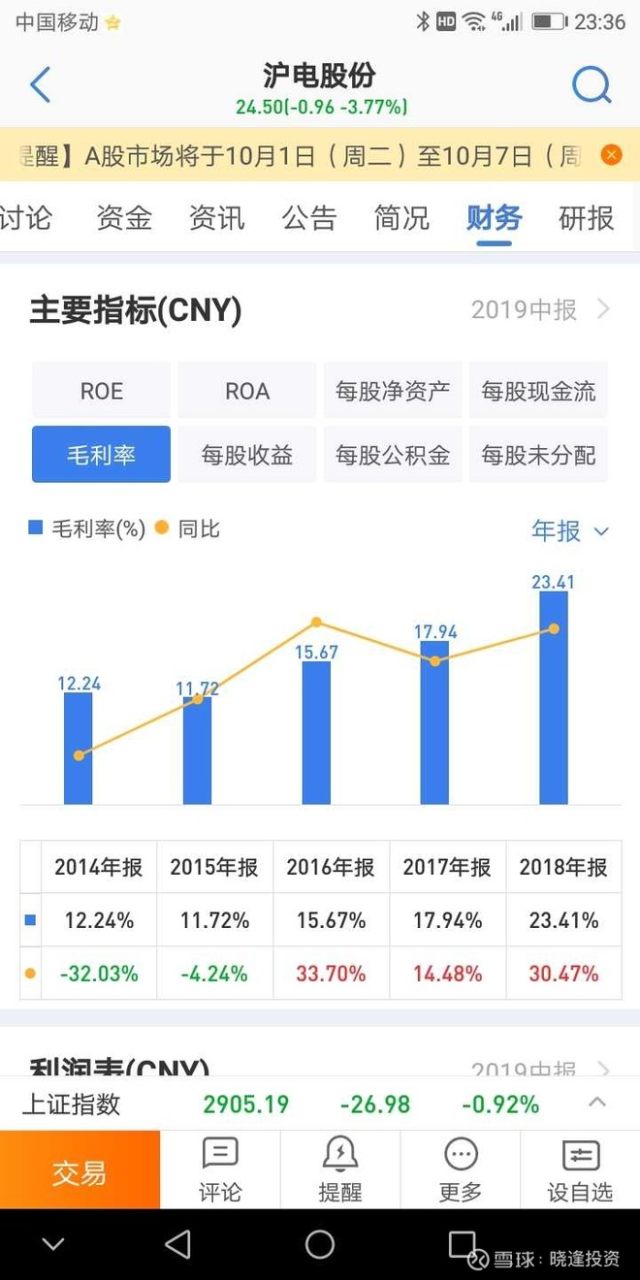Open the 简况 tab
The width and height of the screenshot is (640, 1280).
[x=401, y=217]
